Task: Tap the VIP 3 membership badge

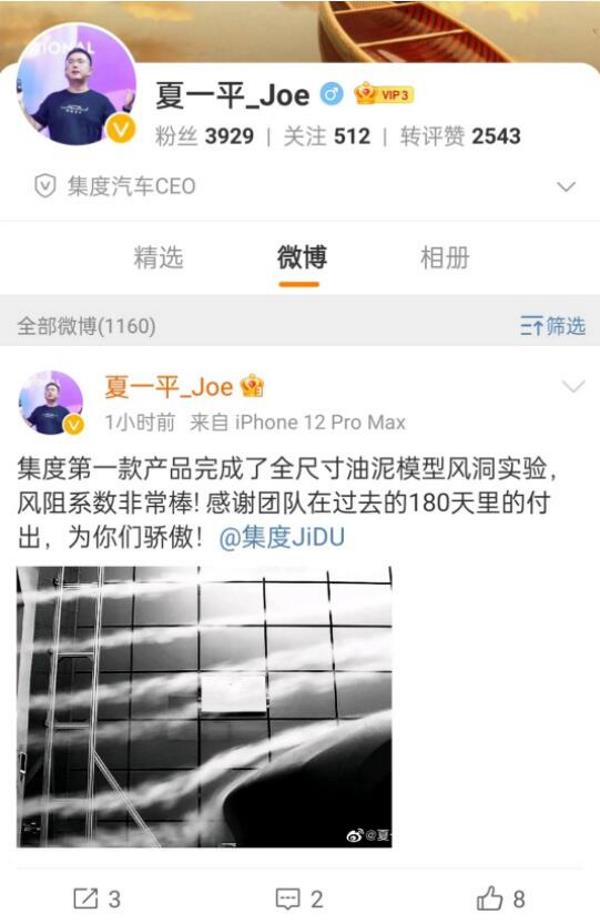Action: (x=384, y=95)
